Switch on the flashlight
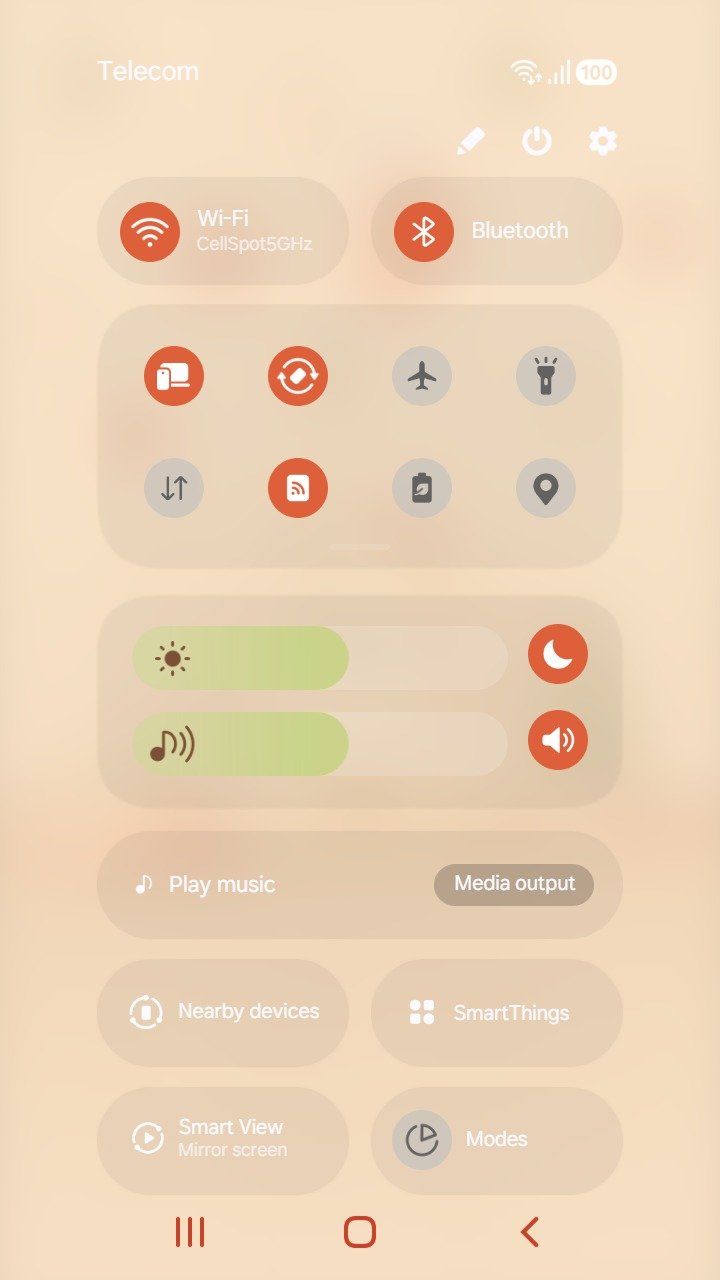This screenshot has width=720, height=1280. pyautogui.click(x=546, y=376)
